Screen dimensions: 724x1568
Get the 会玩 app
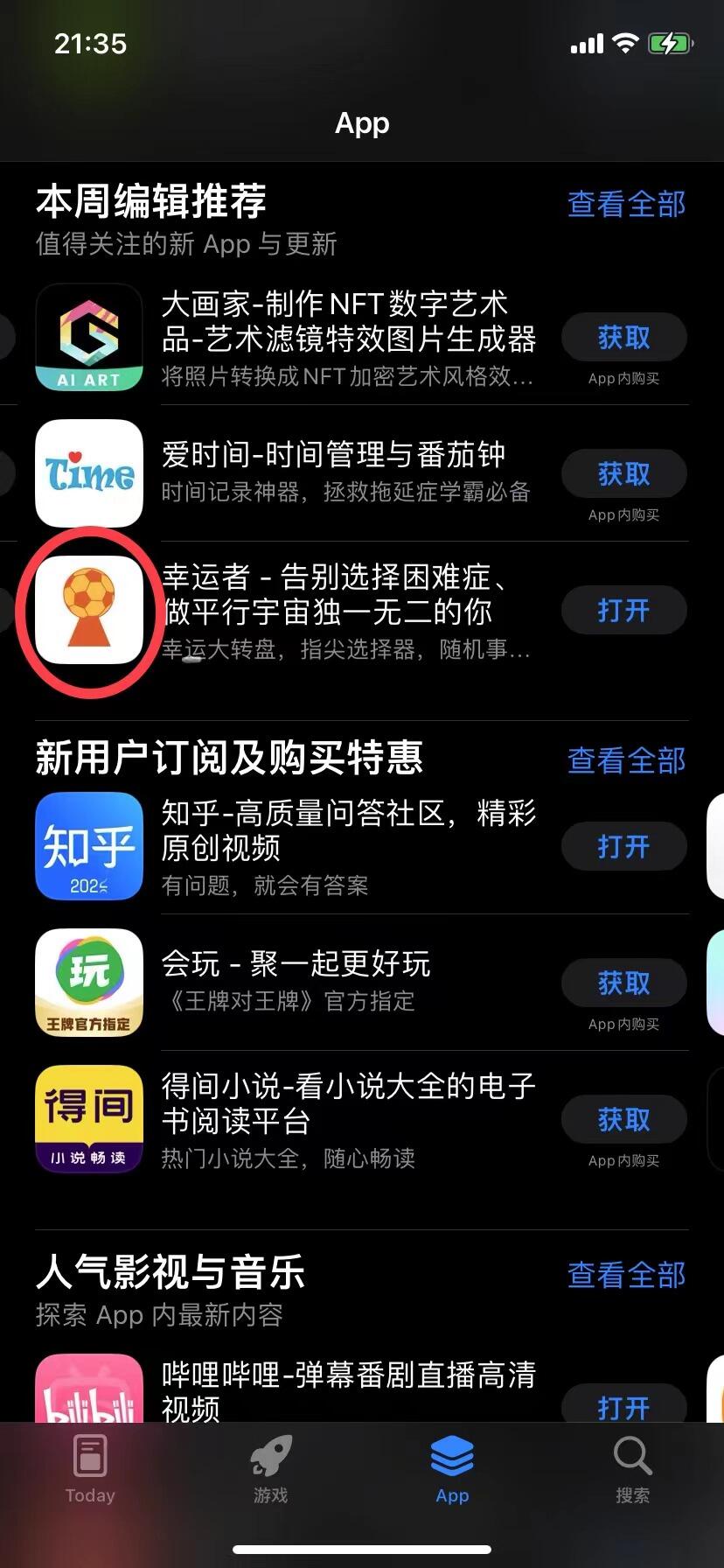pos(623,983)
